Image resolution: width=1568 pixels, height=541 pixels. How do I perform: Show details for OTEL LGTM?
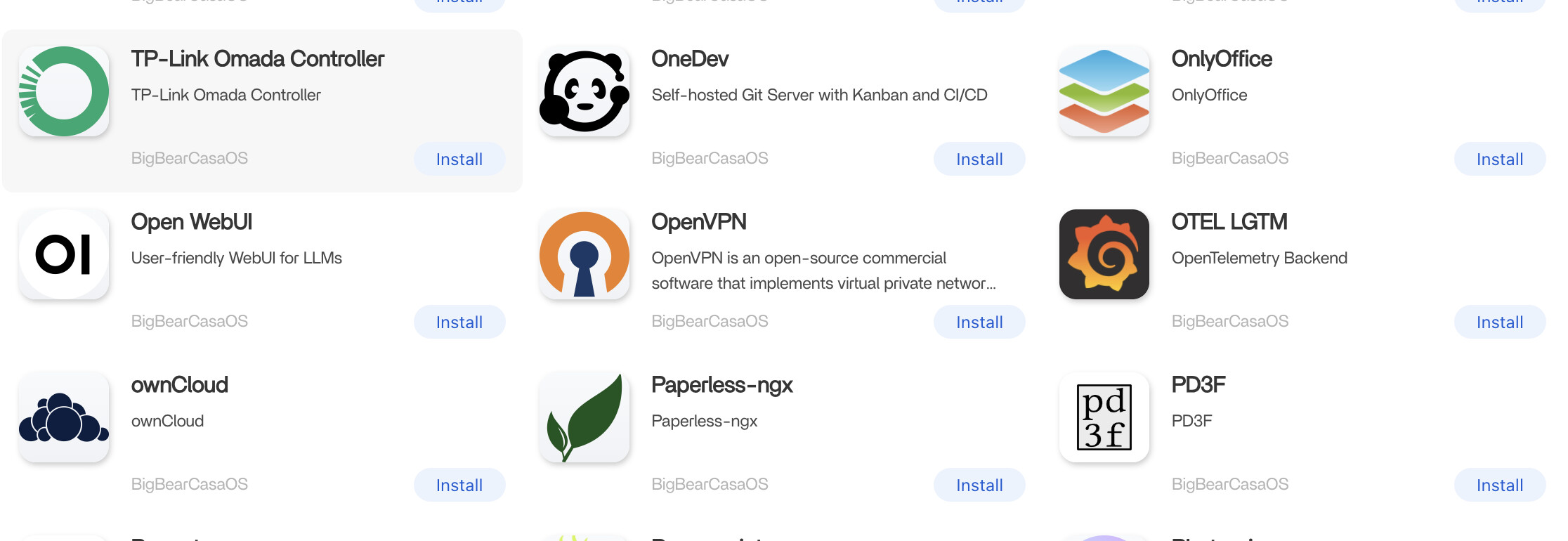(x=1229, y=222)
